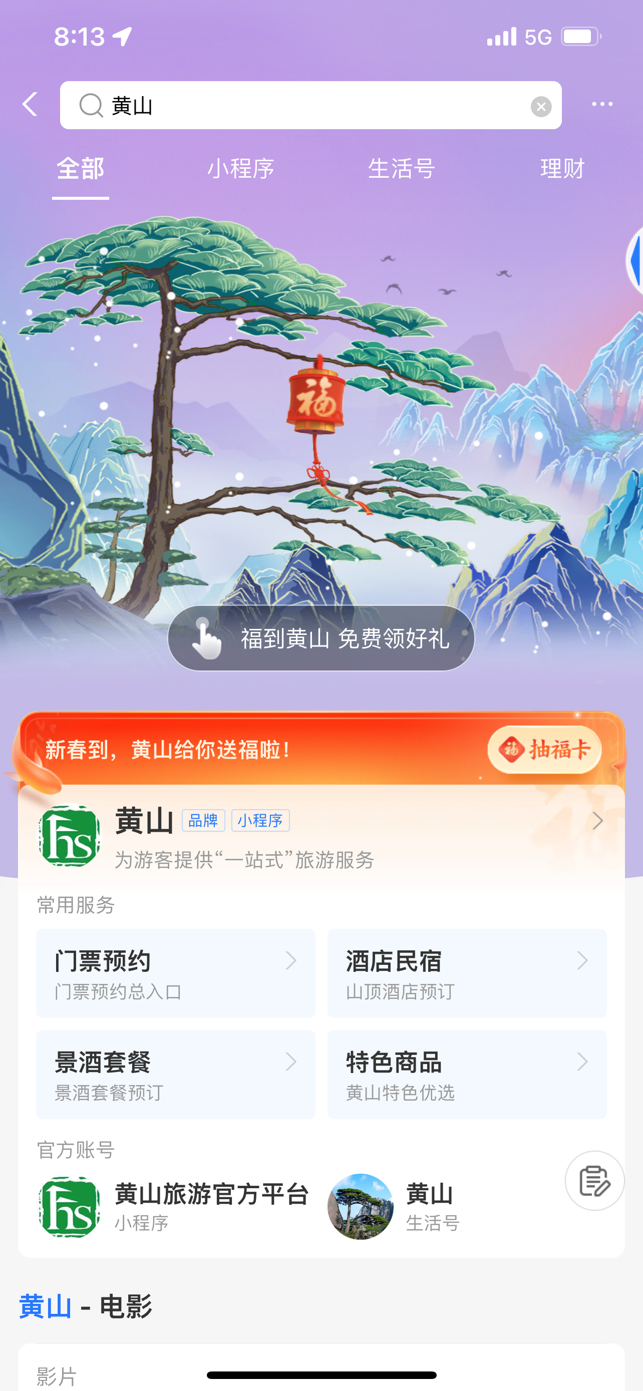Open 特色商品 service
Viewport: 643px width, 1391px height.
467,1075
